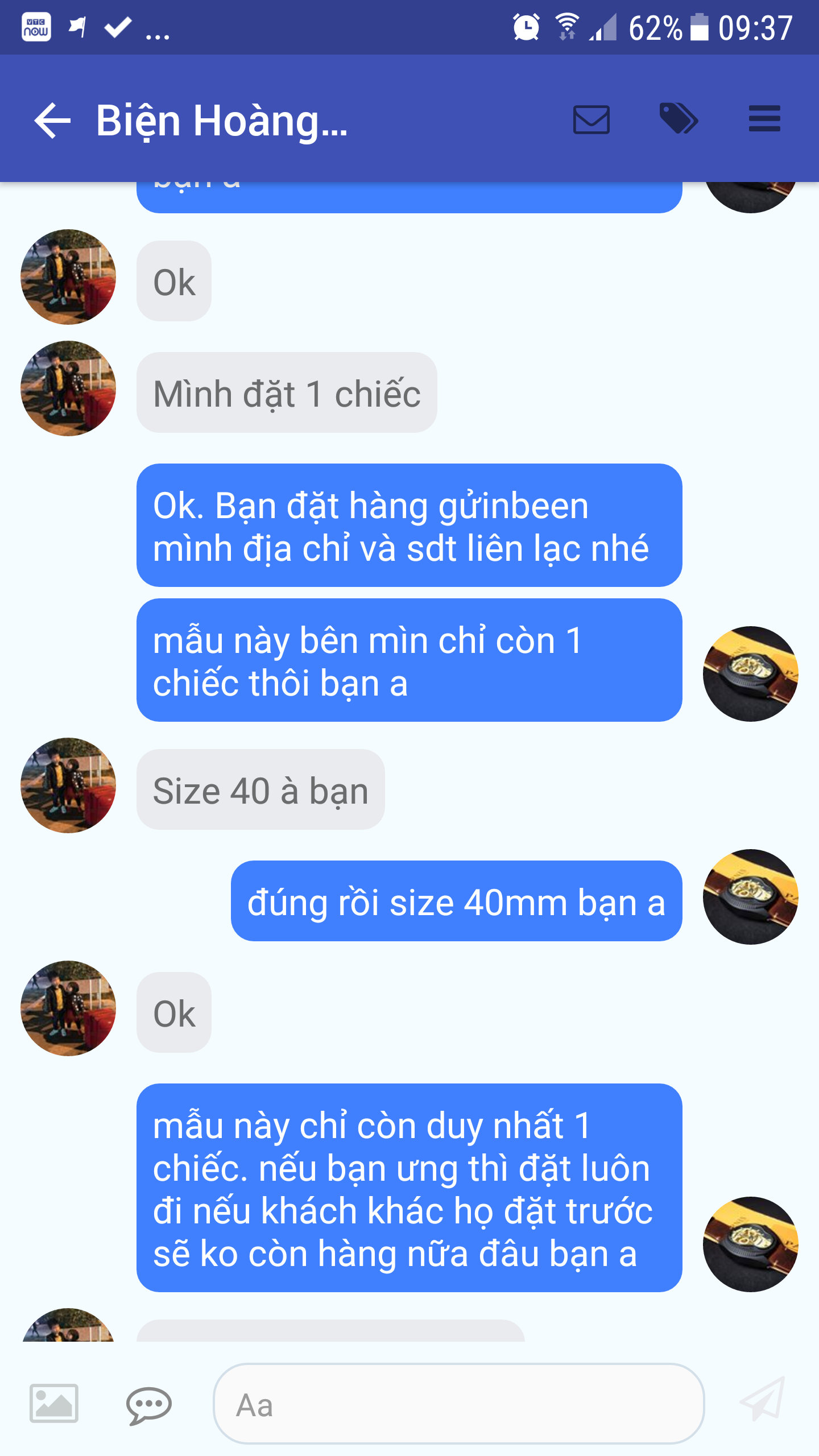The width and height of the screenshot is (819, 1456).
Task: Open the envelope mail icon
Action: [x=591, y=119]
